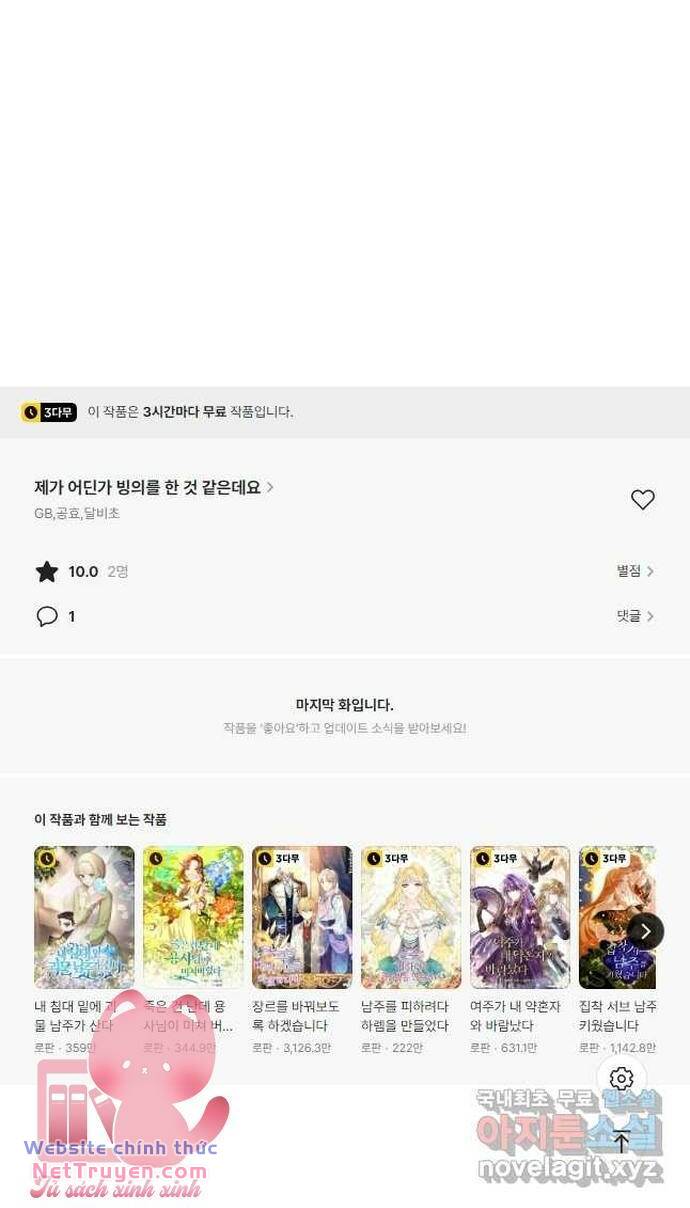Open the recommended title 여주가 내 약혼자와 바람났다
This screenshot has height=1208, width=690.
pyautogui.click(x=520, y=951)
